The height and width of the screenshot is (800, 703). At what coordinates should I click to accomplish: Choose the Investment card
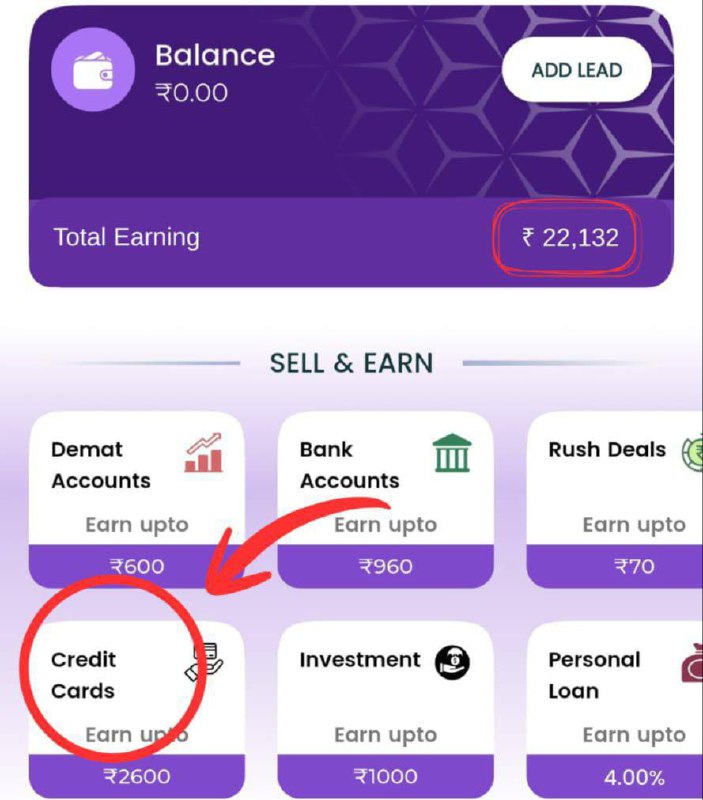click(385, 706)
